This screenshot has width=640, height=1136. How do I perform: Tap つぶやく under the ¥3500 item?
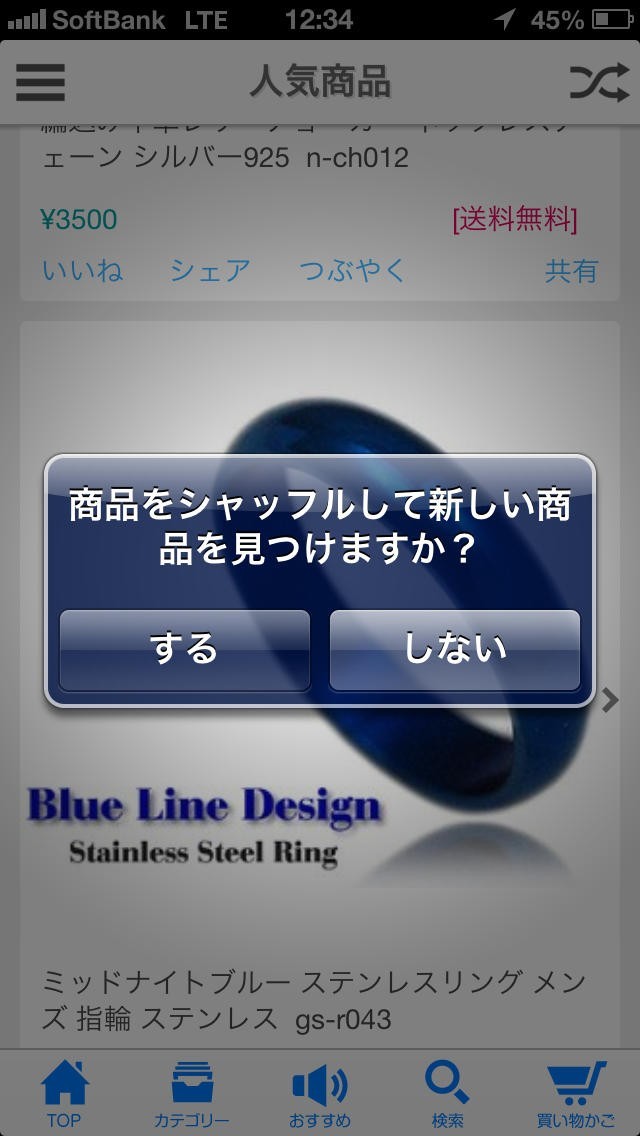(353, 271)
